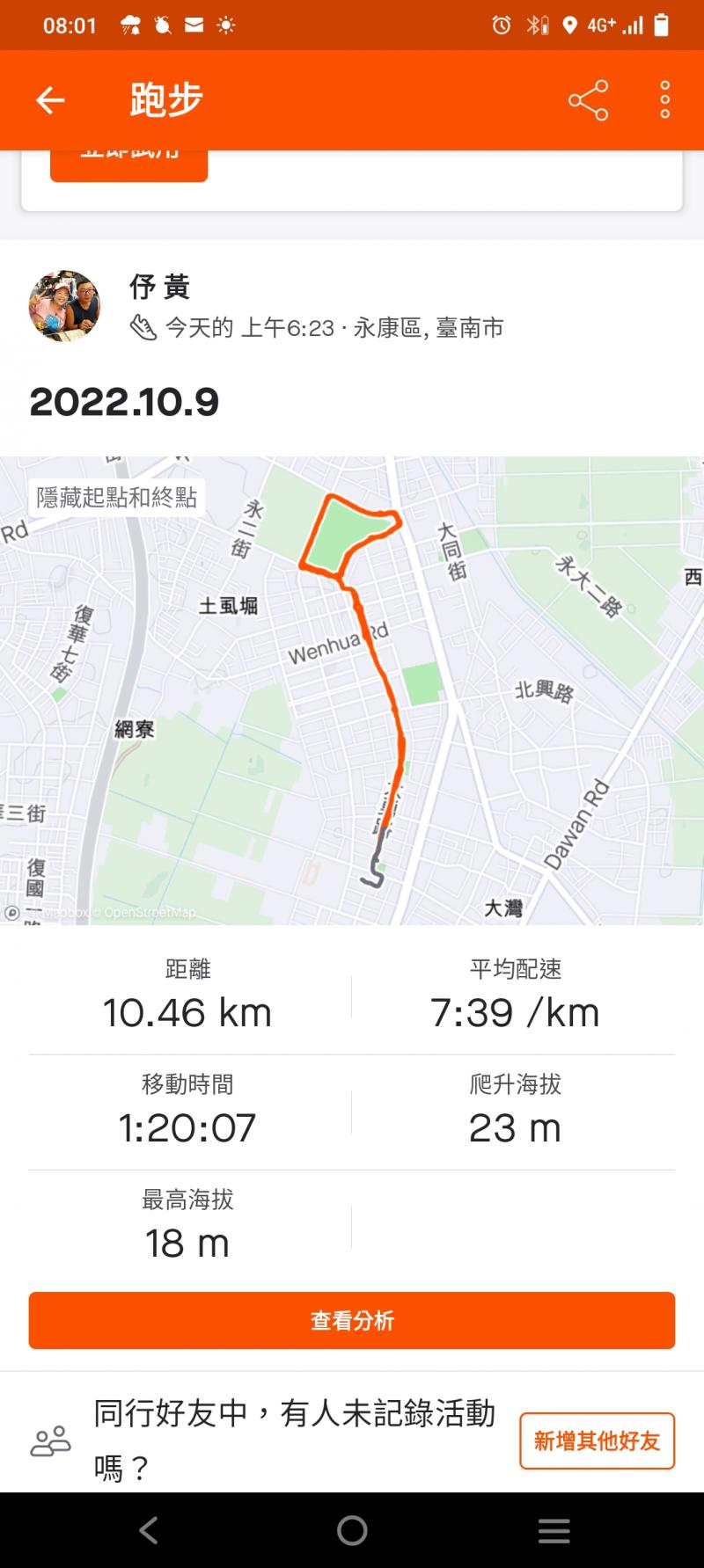Tap 隱藏起點和終點 on the map
The height and width of the screenshot is (1568, 704).
tap(116, 498)
